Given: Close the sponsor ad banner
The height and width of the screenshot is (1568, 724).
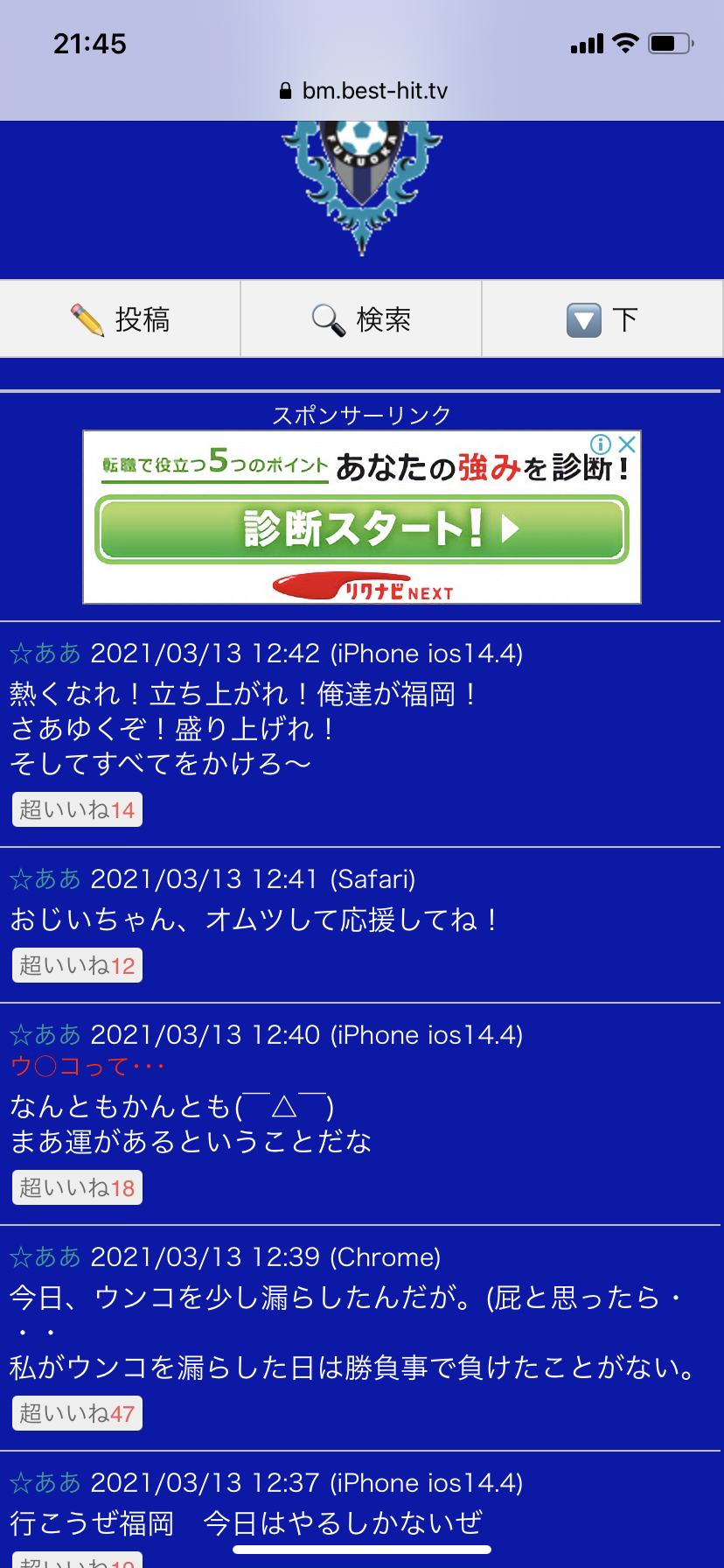Looking at the screenshot, I should (626, 444).
